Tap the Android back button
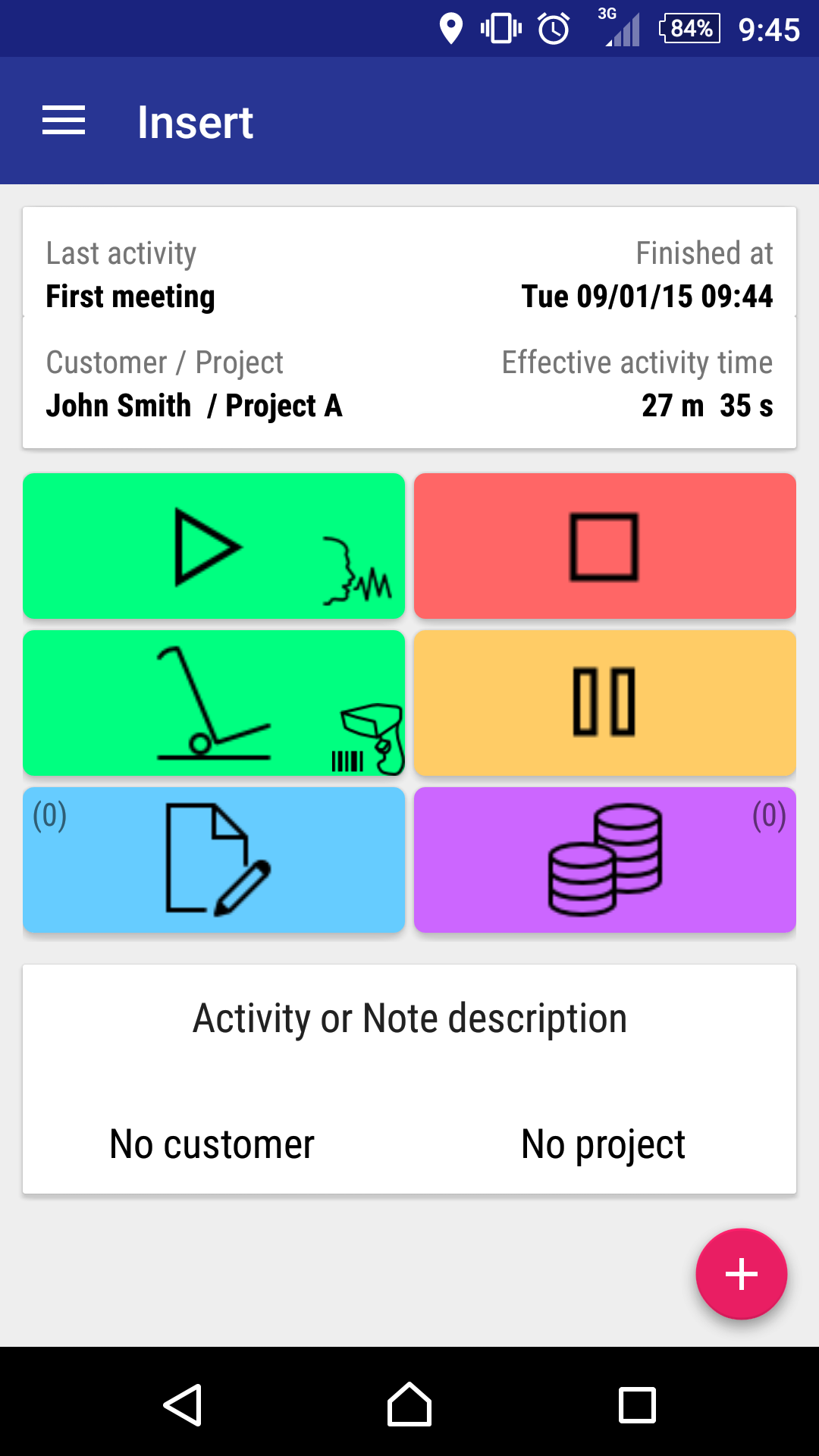The image size is (819, 1456). click(x=184, y=1404)
